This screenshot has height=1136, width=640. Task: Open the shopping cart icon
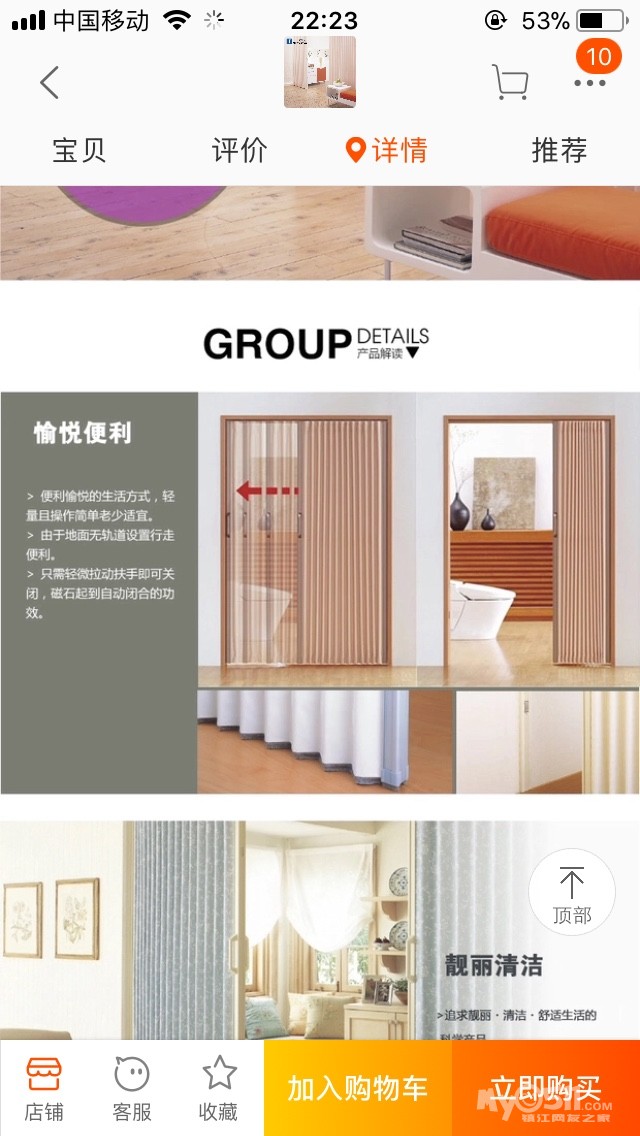point(510,81)
